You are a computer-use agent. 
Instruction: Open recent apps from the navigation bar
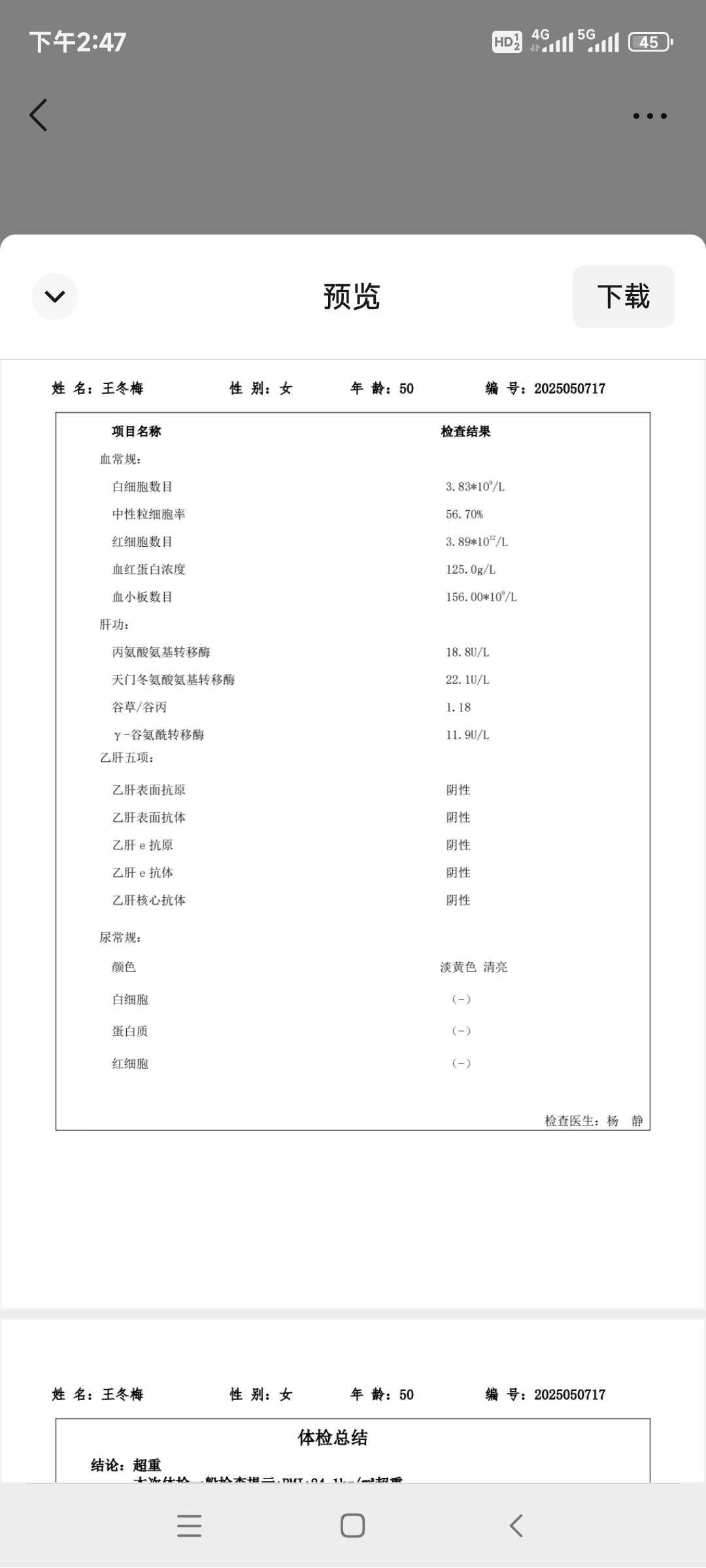(190, 1526)
